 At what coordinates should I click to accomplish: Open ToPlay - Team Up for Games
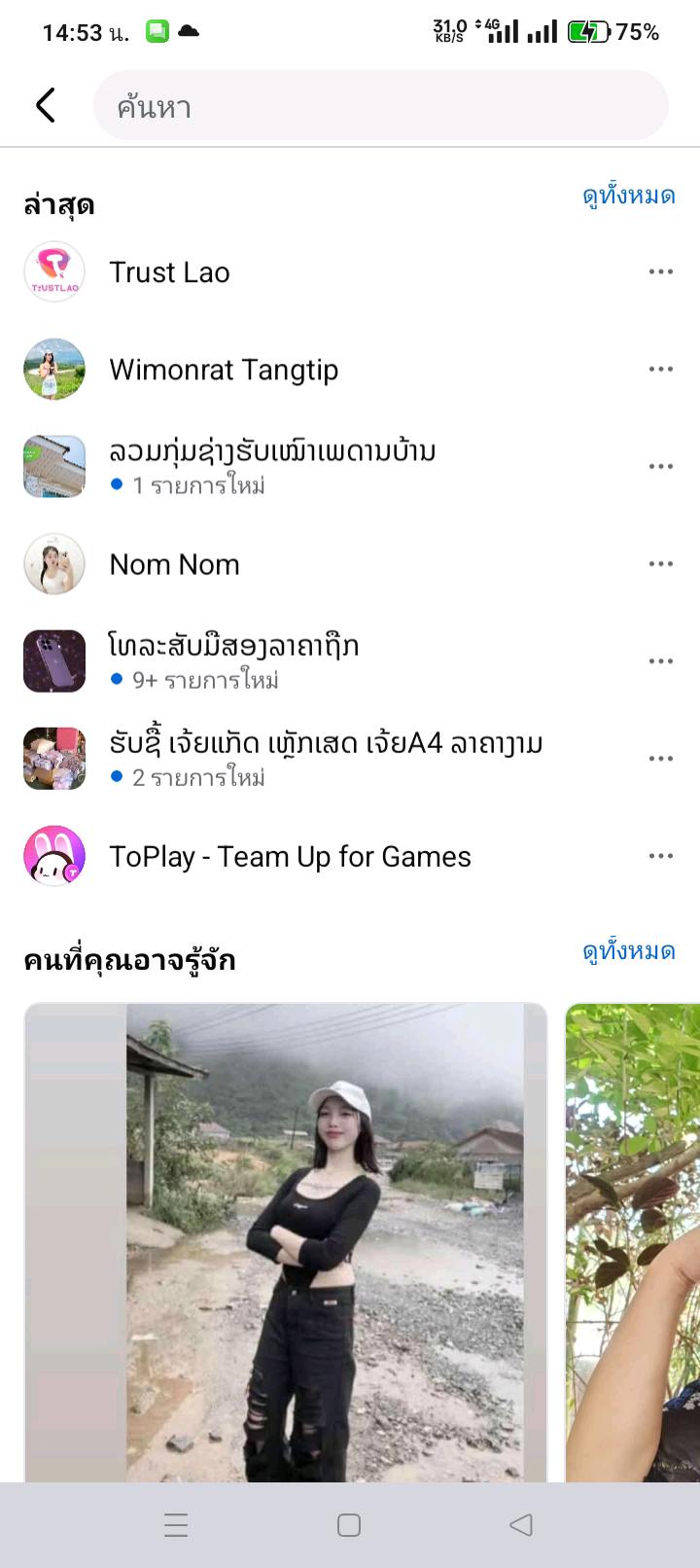tap(290, 857)
